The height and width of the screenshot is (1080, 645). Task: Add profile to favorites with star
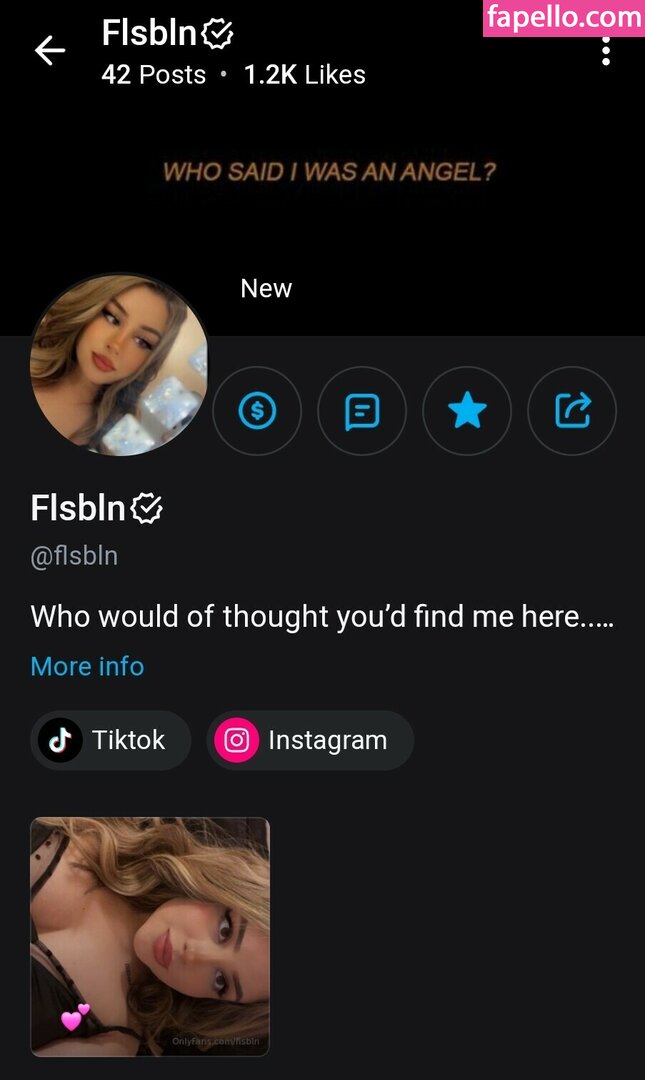point(467,411)
